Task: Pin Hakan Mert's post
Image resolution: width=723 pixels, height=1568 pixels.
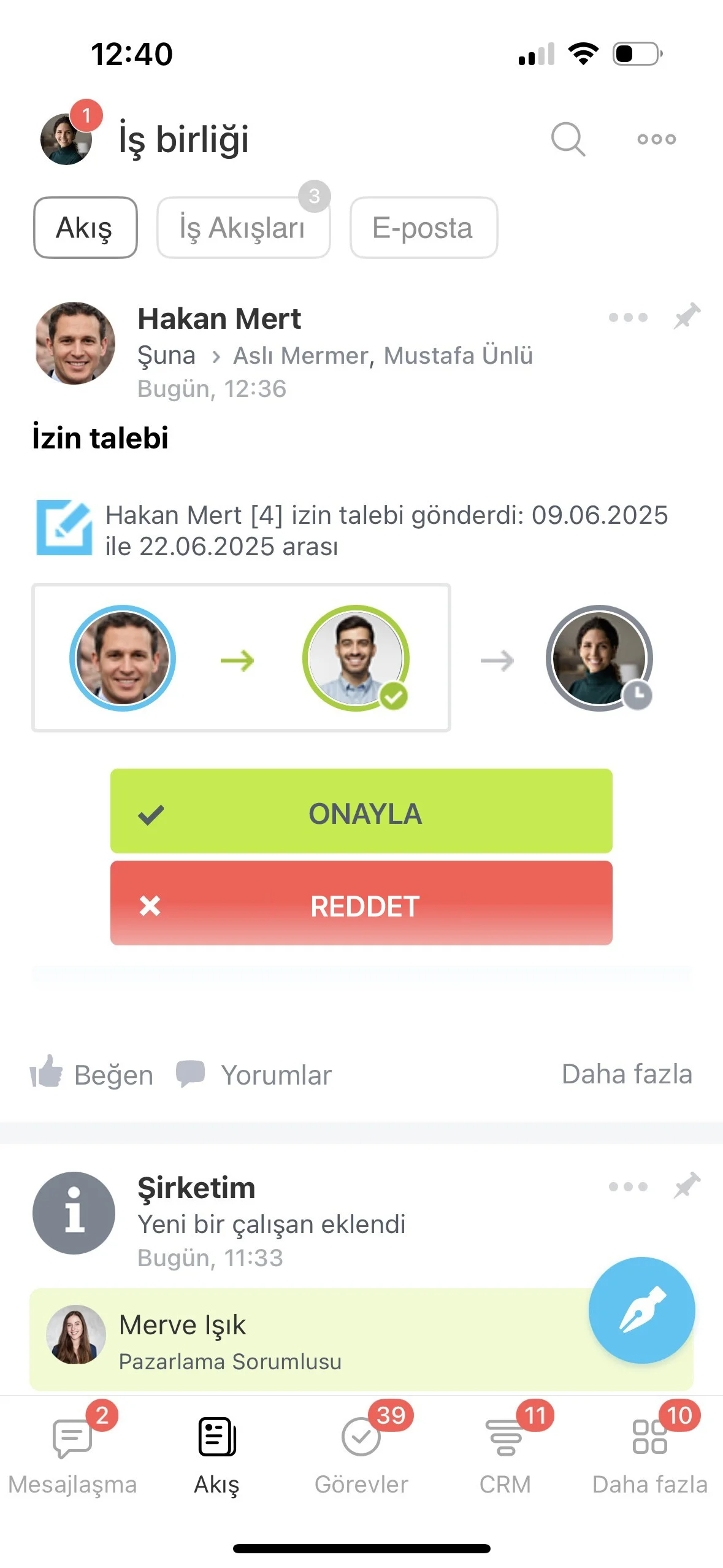Action: pyautogui.click(x=687, y=317)
